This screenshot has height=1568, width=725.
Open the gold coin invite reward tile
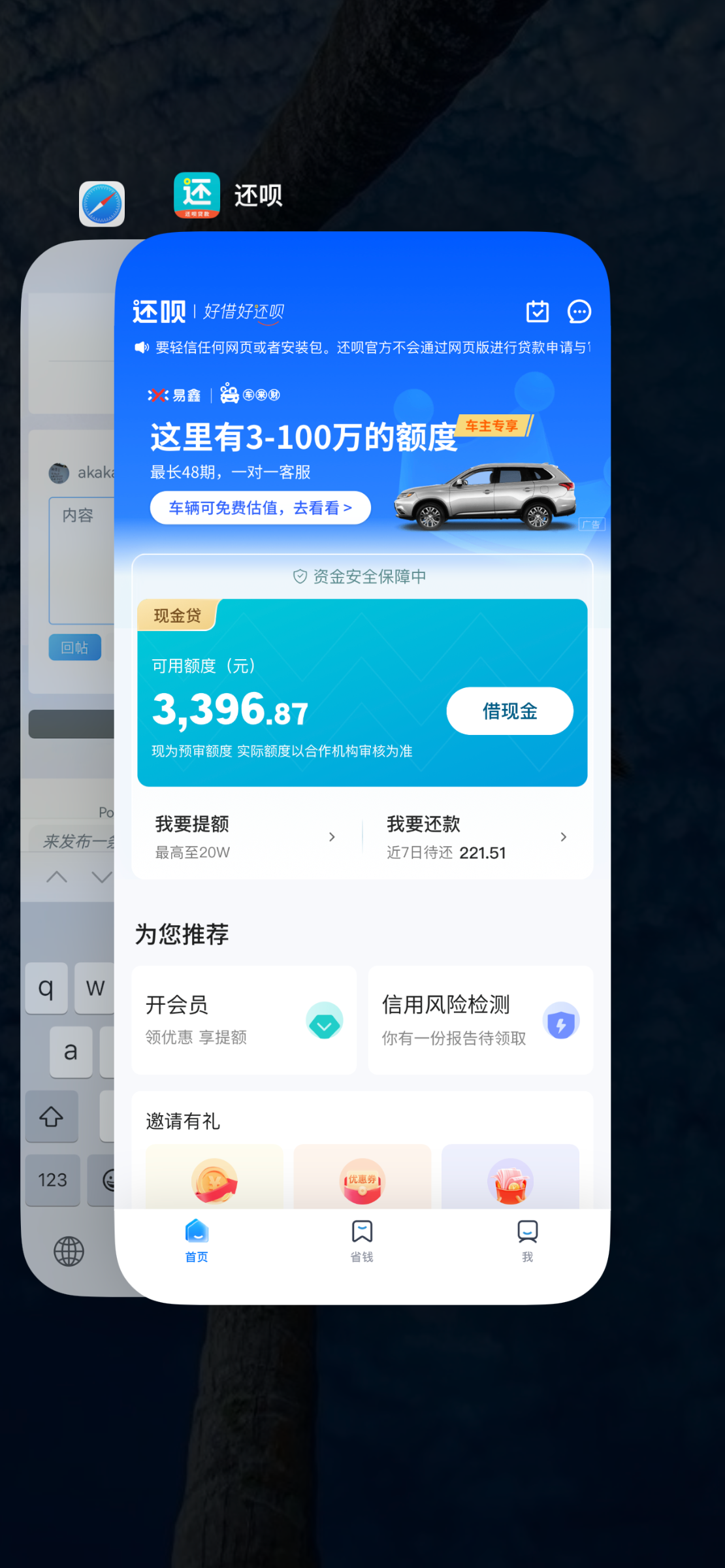[x=214, y=1178]
